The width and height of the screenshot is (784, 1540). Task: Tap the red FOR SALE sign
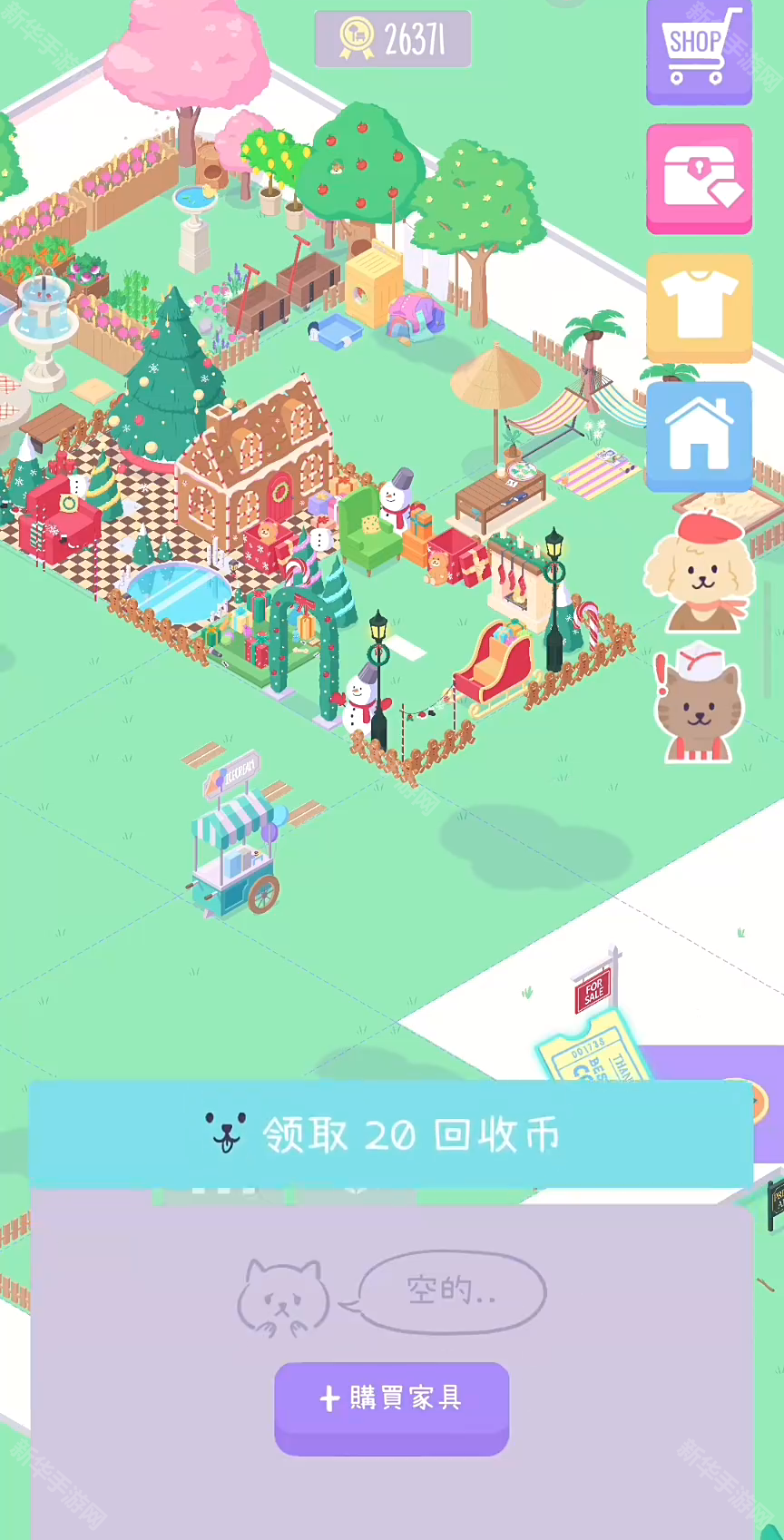coord(593,989)
